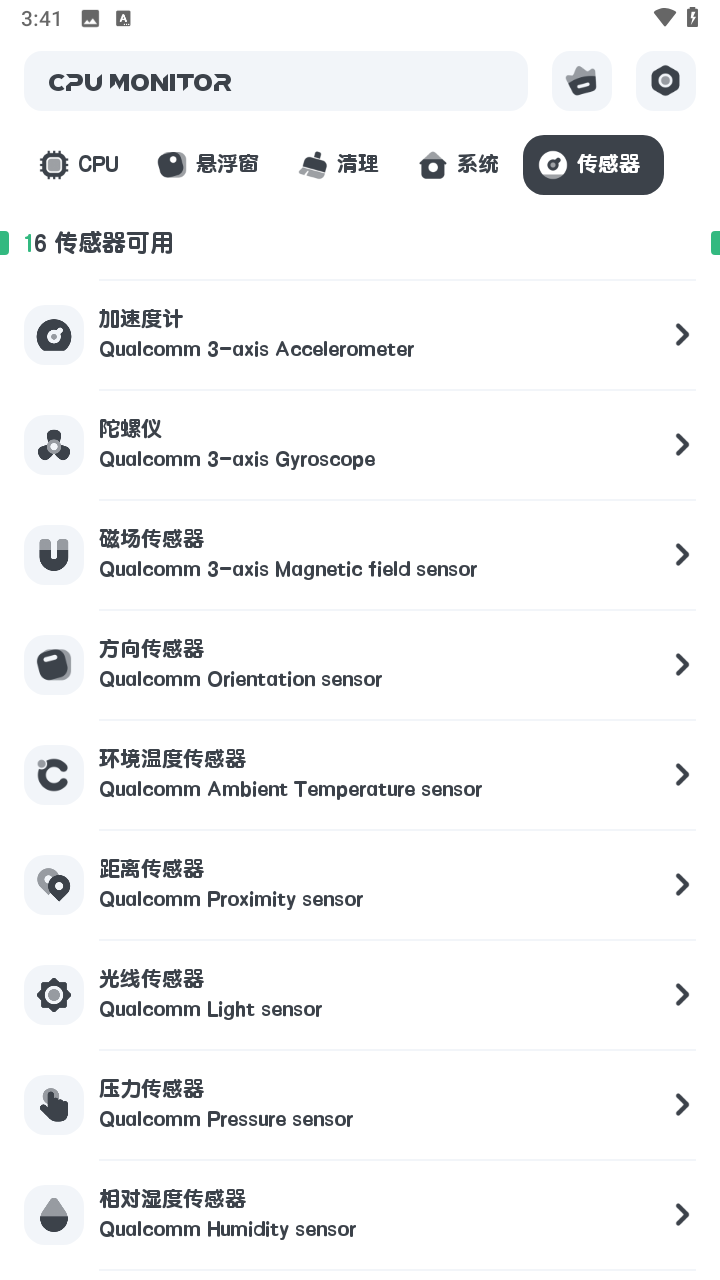
Task: Switch to the CPU tab
Action: click(x=78, y=164)
